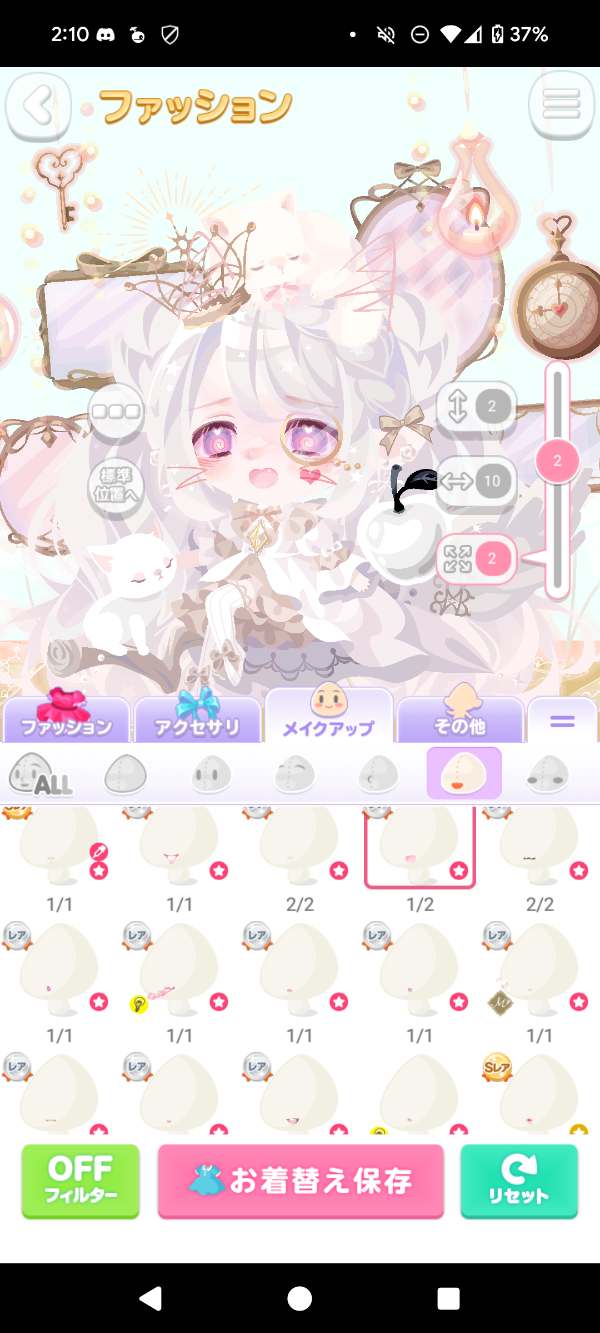Screen dimensions: 600x1333
Task: Expand the item list with = button
Action: (562, 720)
